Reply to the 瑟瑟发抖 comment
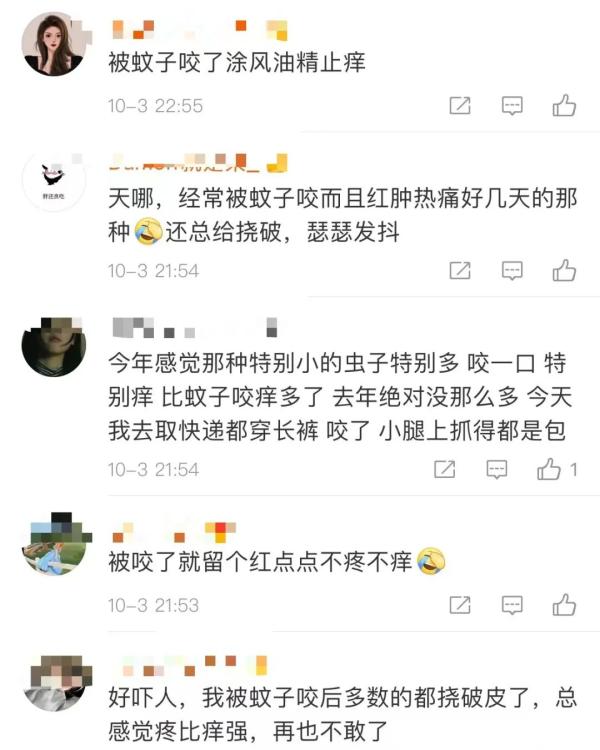 tap(512, 270)
